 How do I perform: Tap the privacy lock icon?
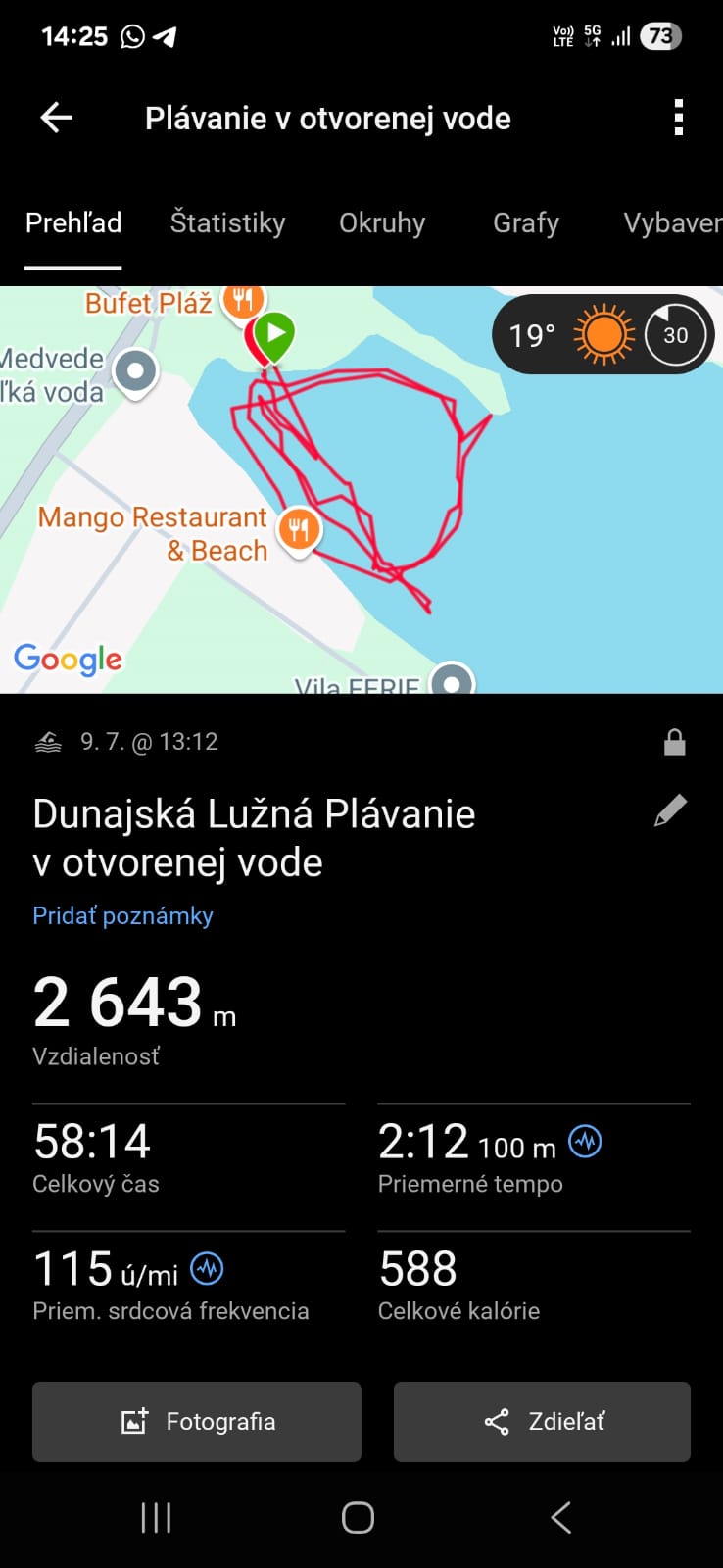(x=674, y=742)
